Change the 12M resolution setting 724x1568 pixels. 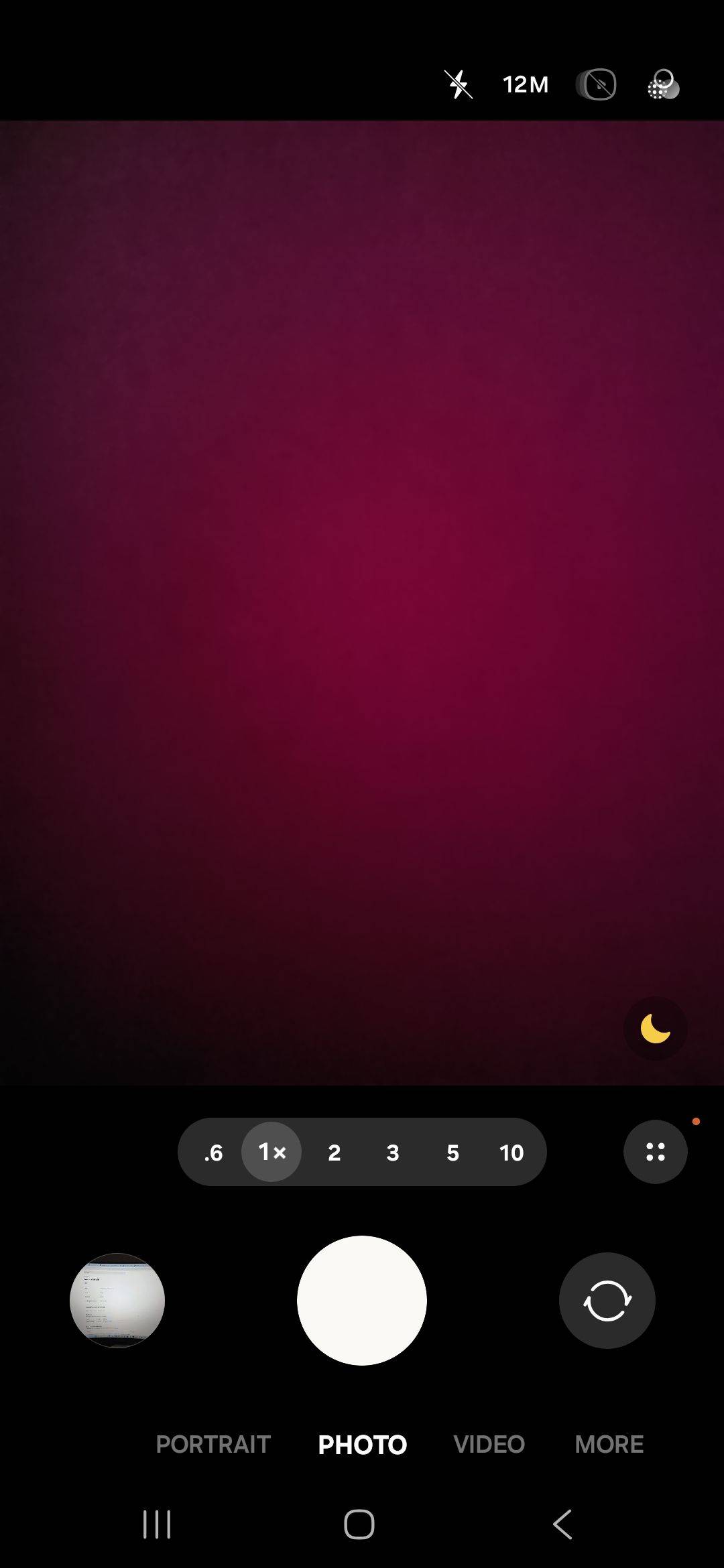pyautogui.click(x=526, y=84)
